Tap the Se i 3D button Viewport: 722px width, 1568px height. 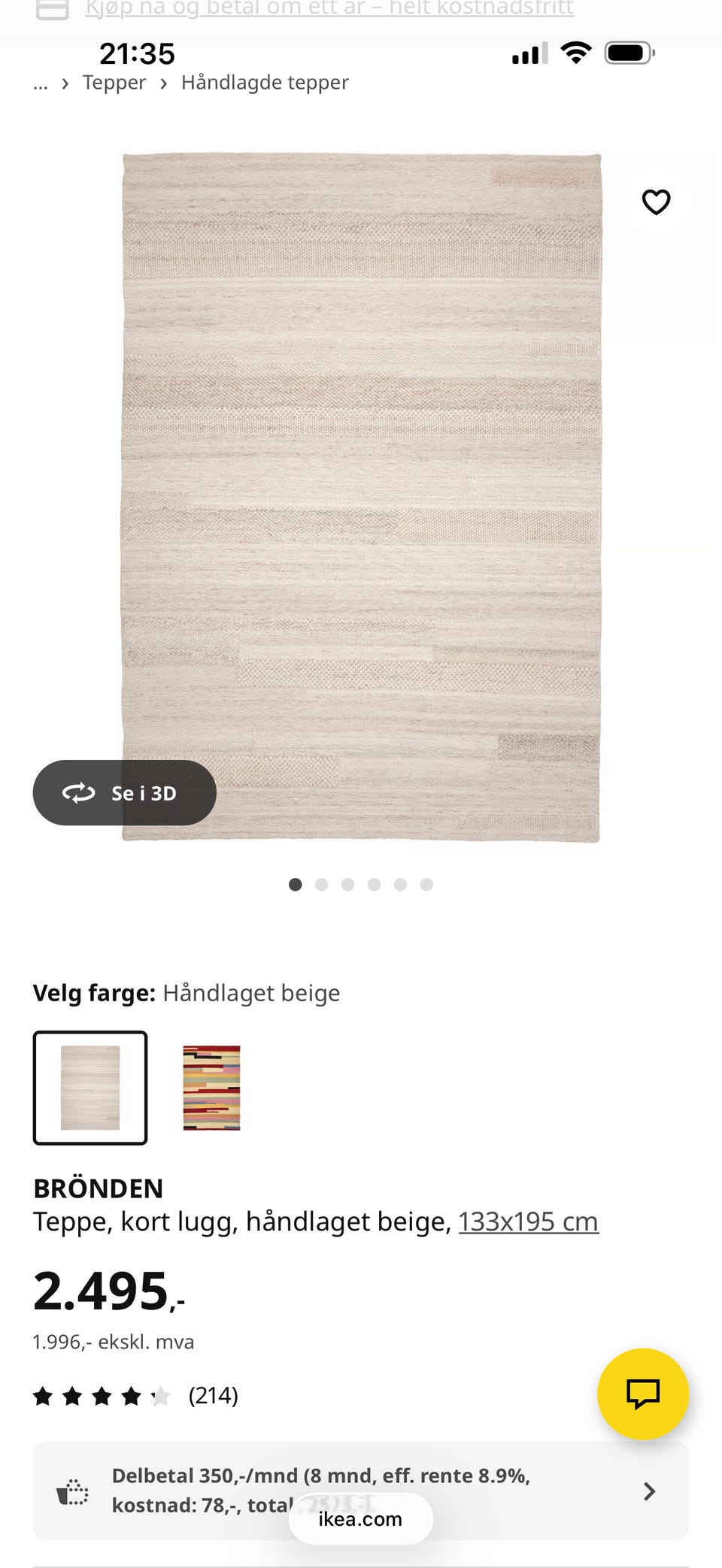coord(124,792)
